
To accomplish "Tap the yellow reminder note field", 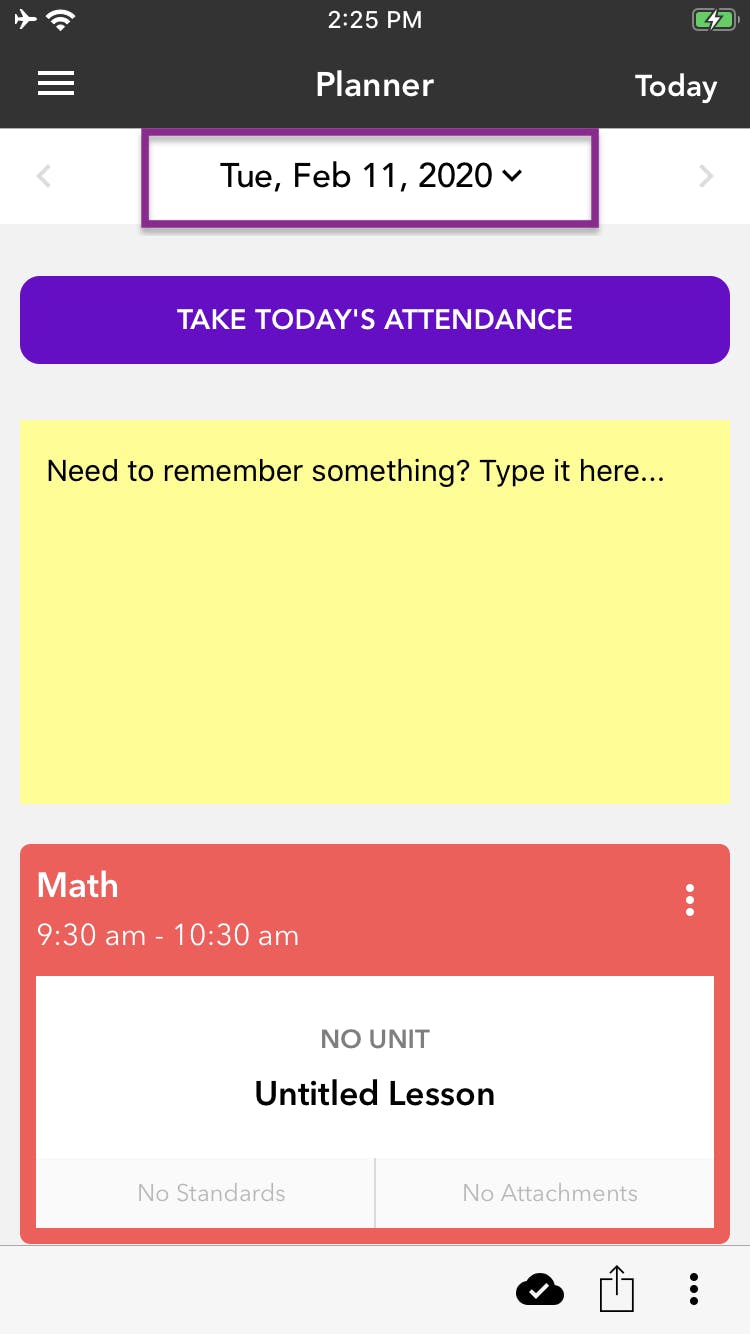I will 375,612.
